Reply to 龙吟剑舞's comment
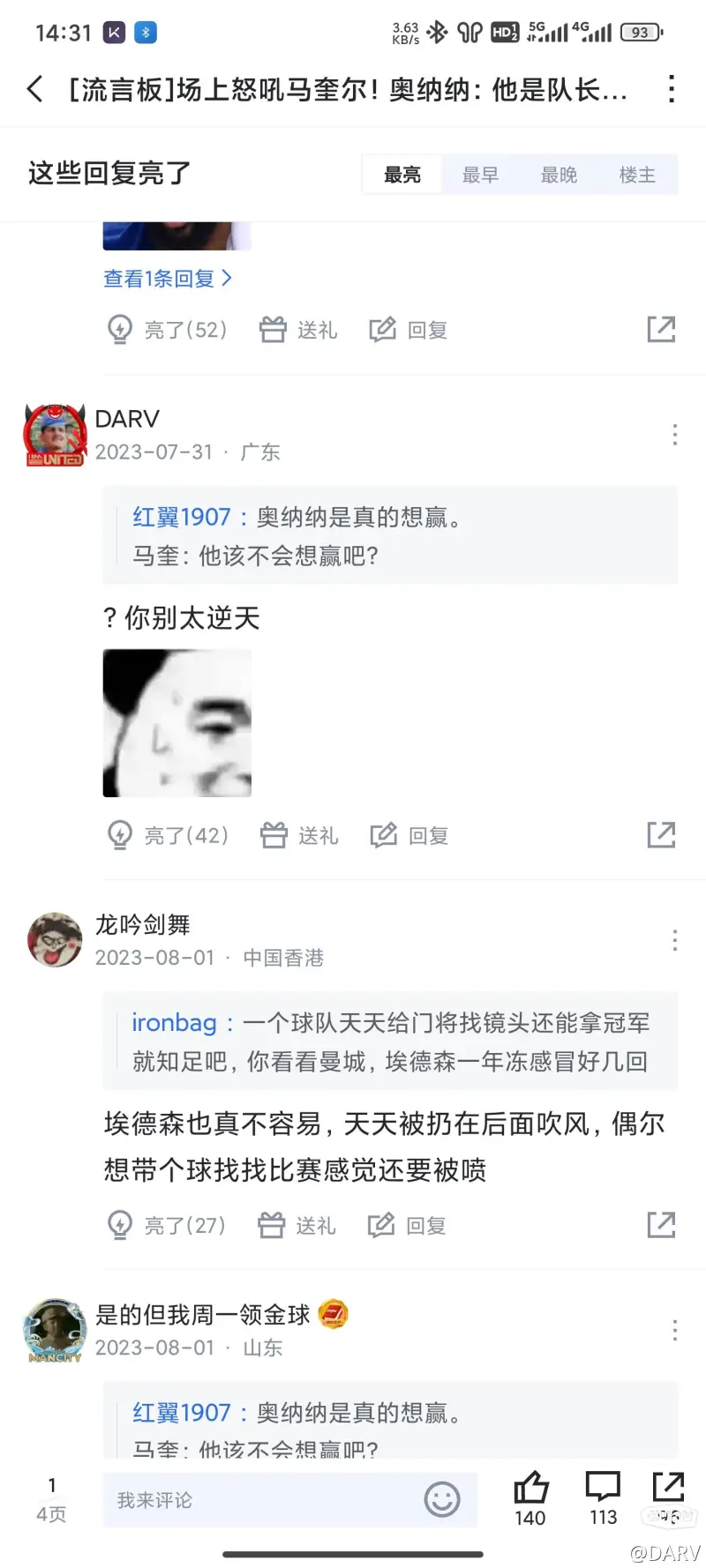This screenshot has width=706, height=1568. click(x=407, y=1225)
